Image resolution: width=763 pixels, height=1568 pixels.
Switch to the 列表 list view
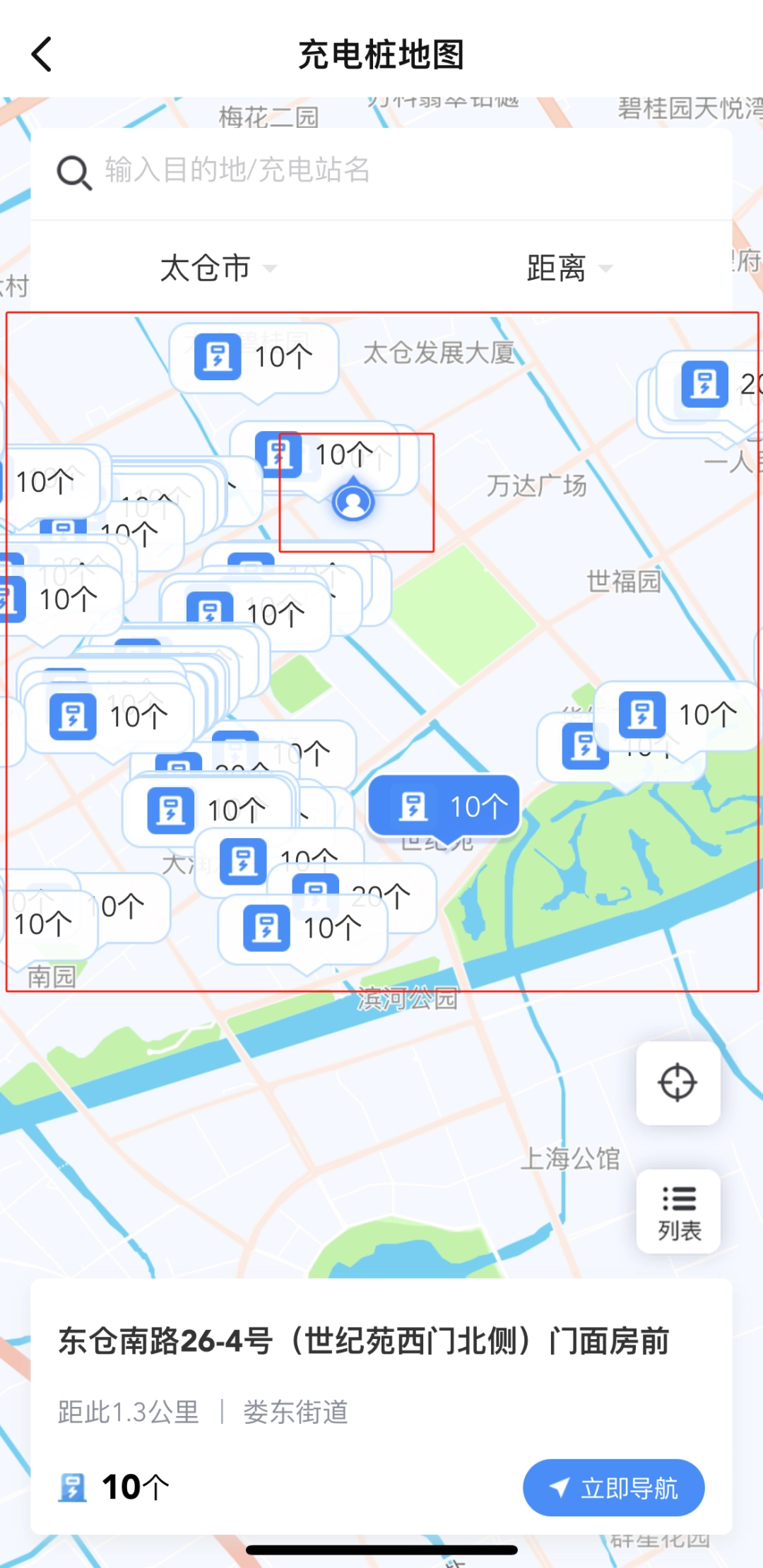click(x=678, y=1212)
